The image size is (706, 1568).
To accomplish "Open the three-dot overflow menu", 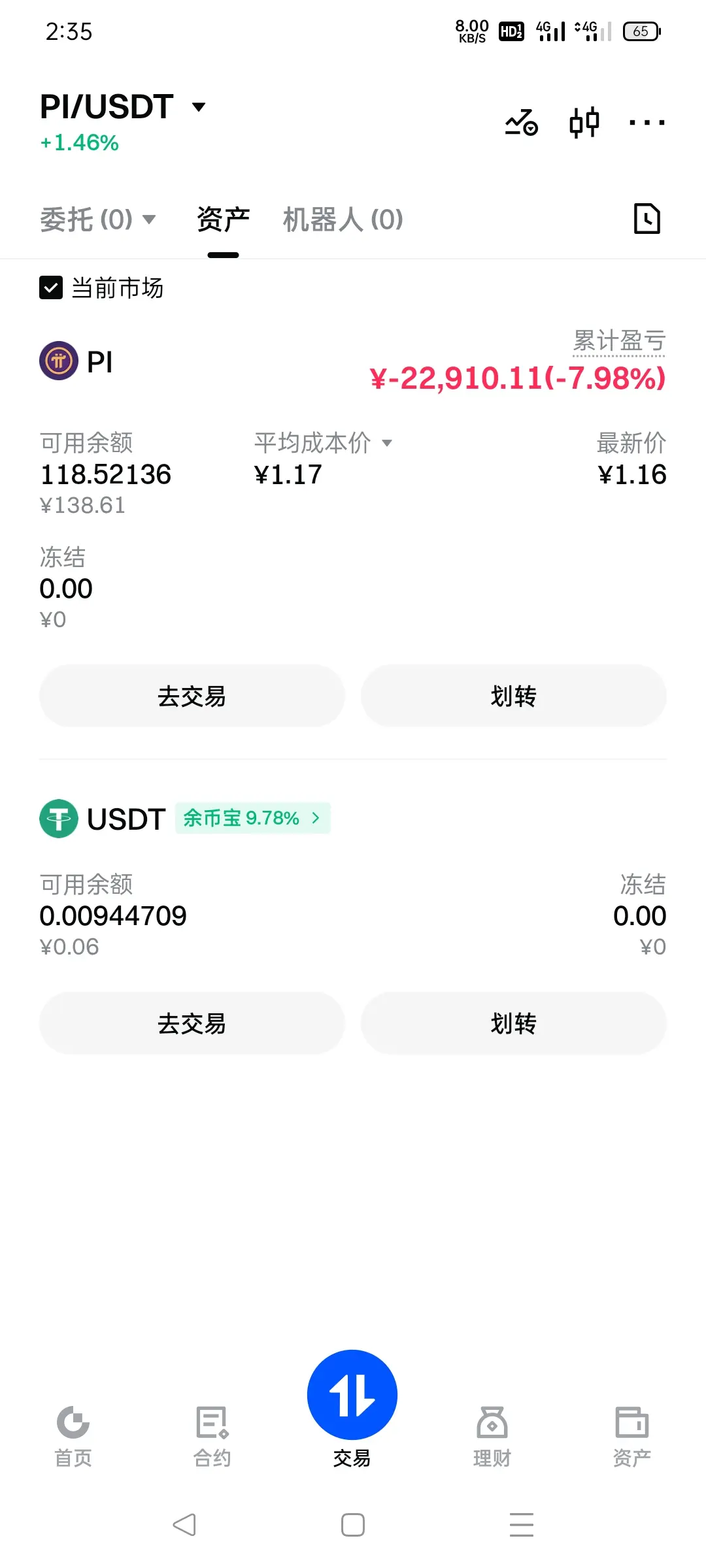I will tap(647, 122).
